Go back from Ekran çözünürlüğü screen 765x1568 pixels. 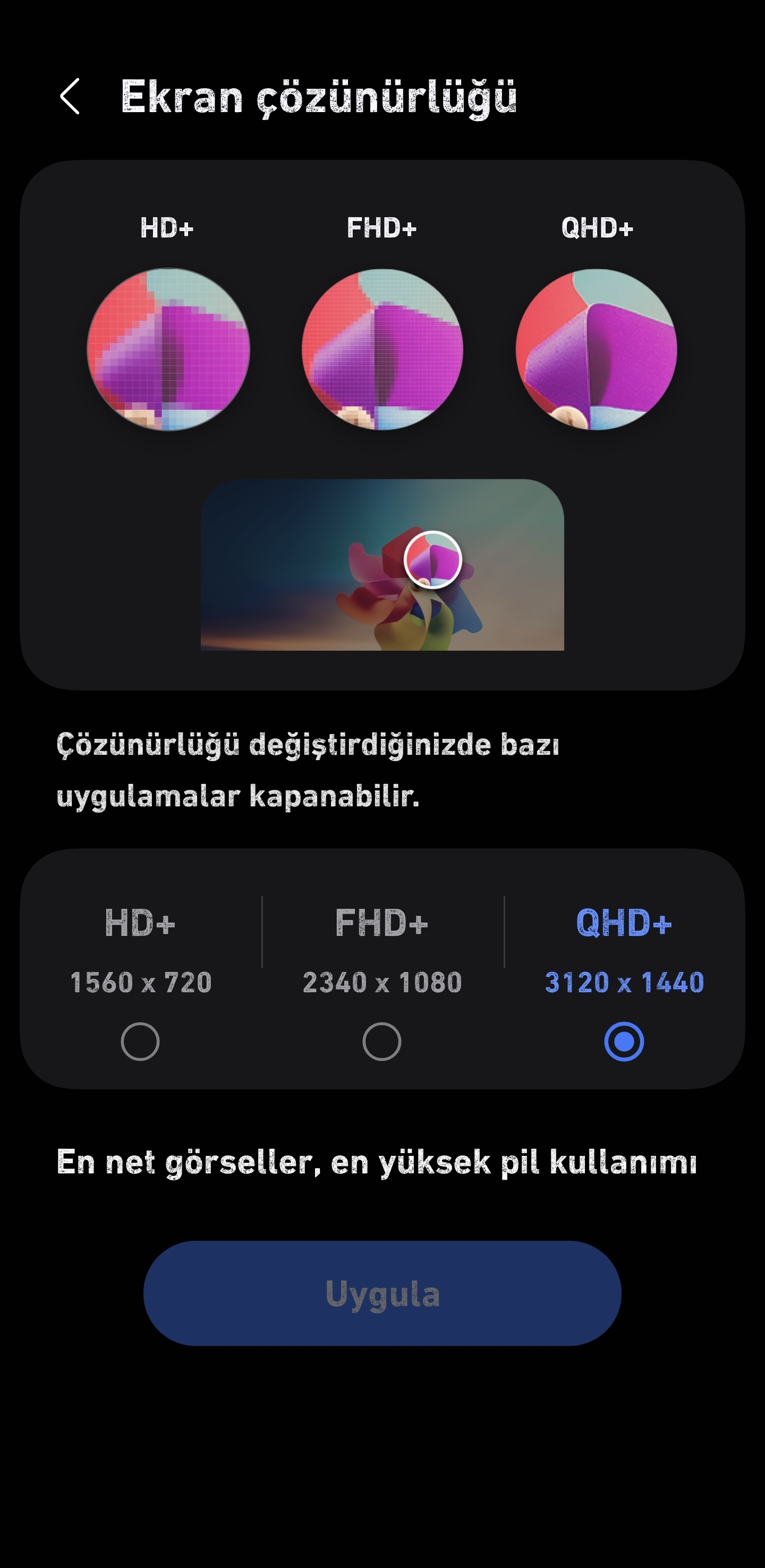point(70,96)
